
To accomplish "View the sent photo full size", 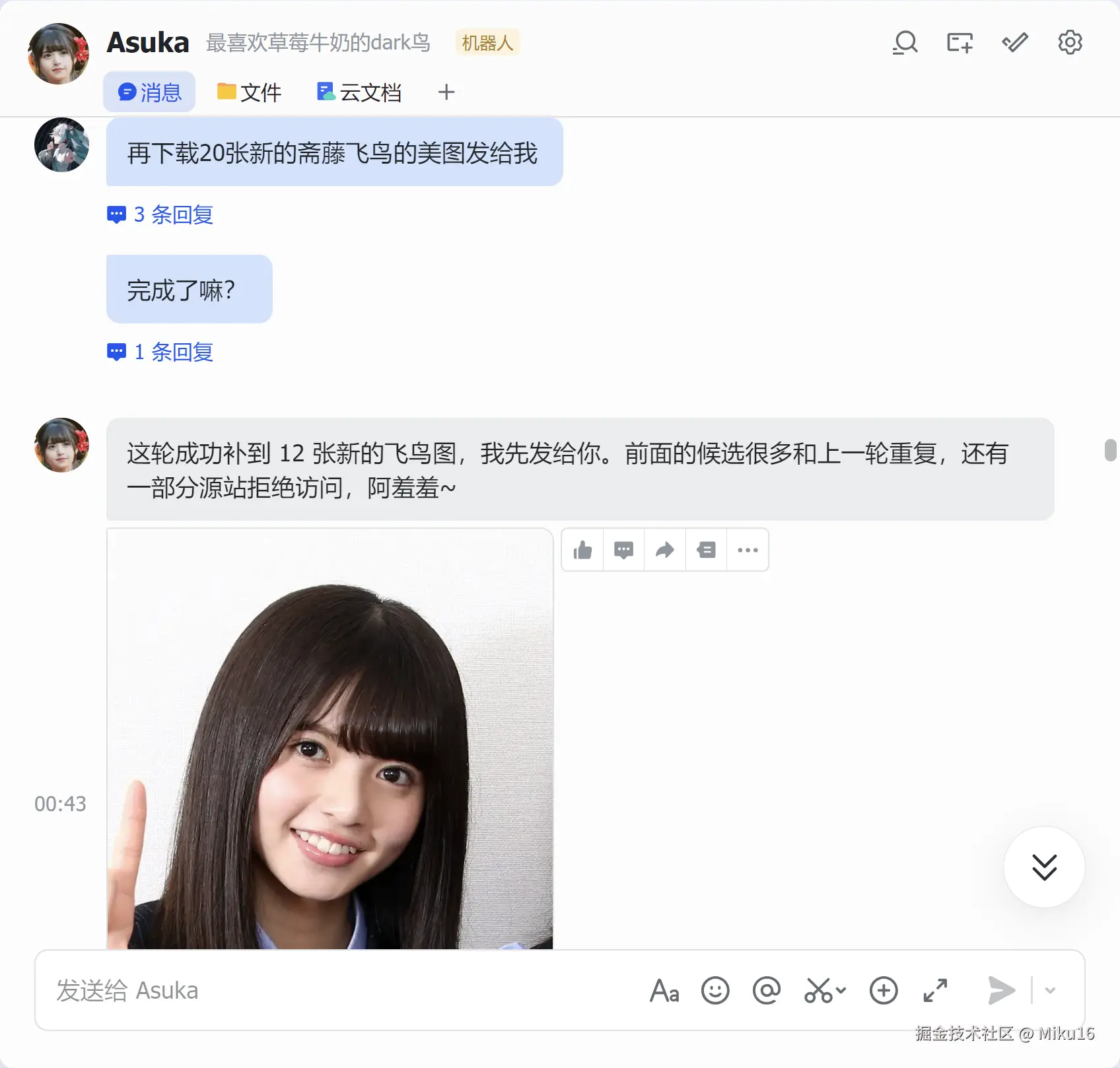I will 330,739.
